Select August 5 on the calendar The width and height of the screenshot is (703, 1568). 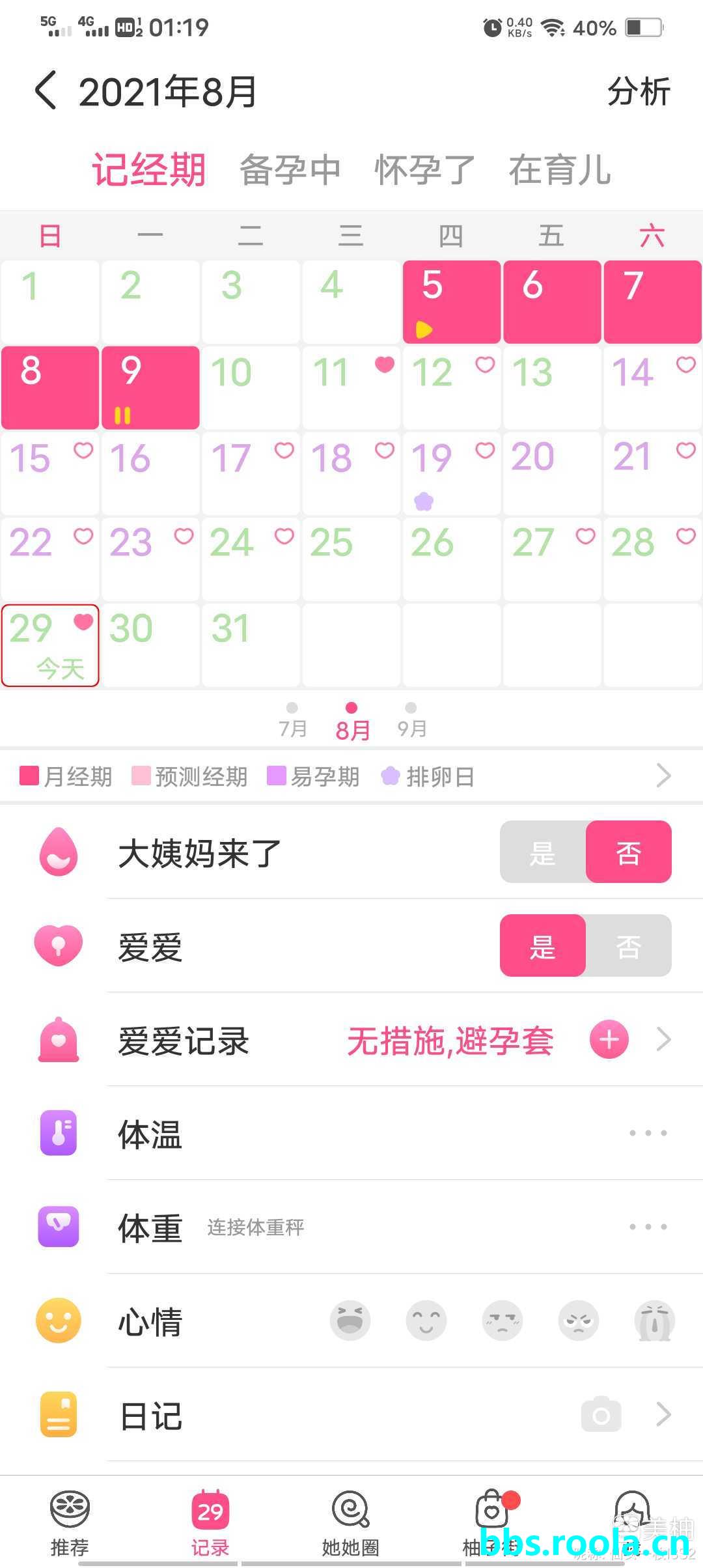(x=451, y=301)
